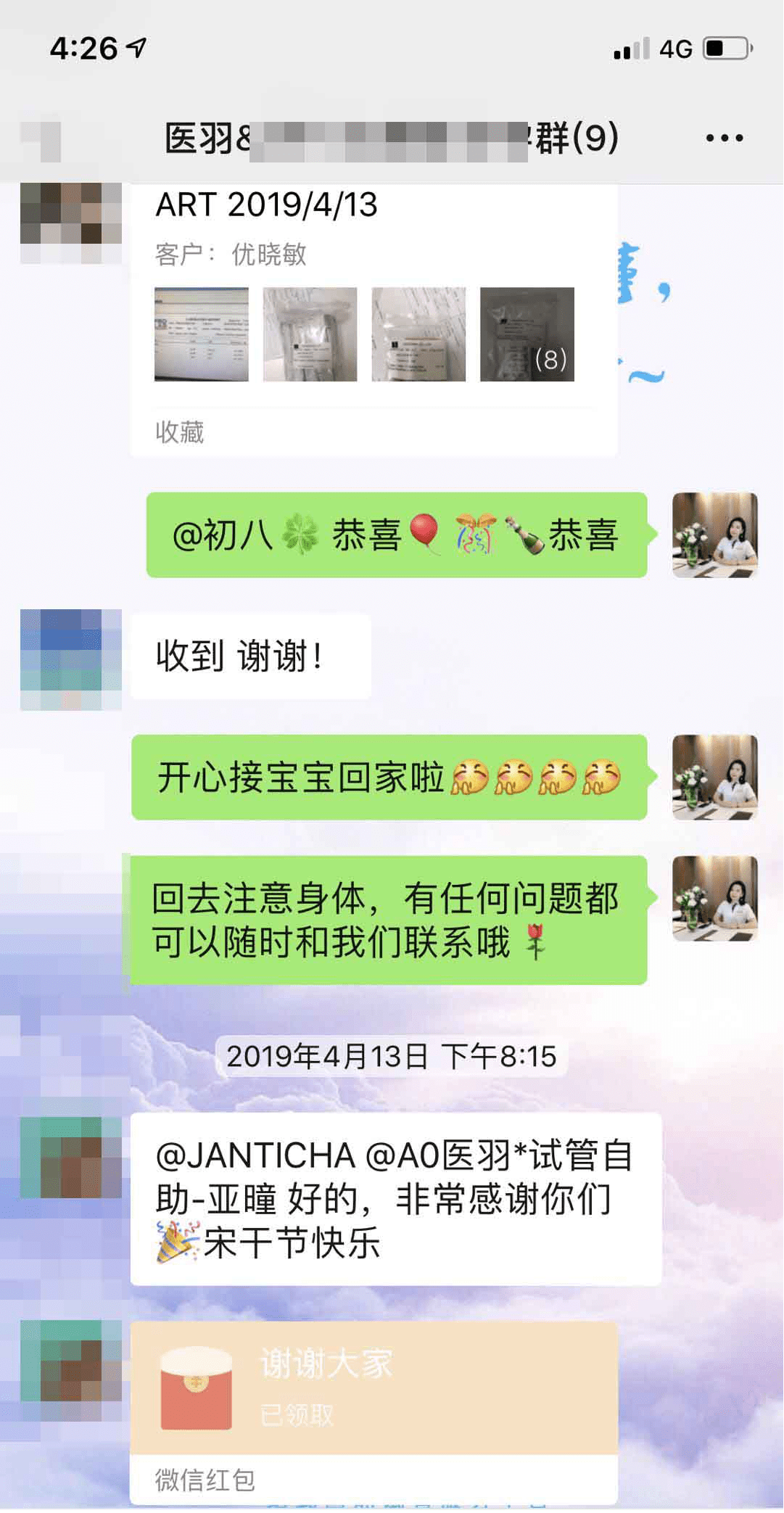Open the 谢谢大家 red packet
Viewport: 784px width, 1513px height.
click(x=374, y=1389)
